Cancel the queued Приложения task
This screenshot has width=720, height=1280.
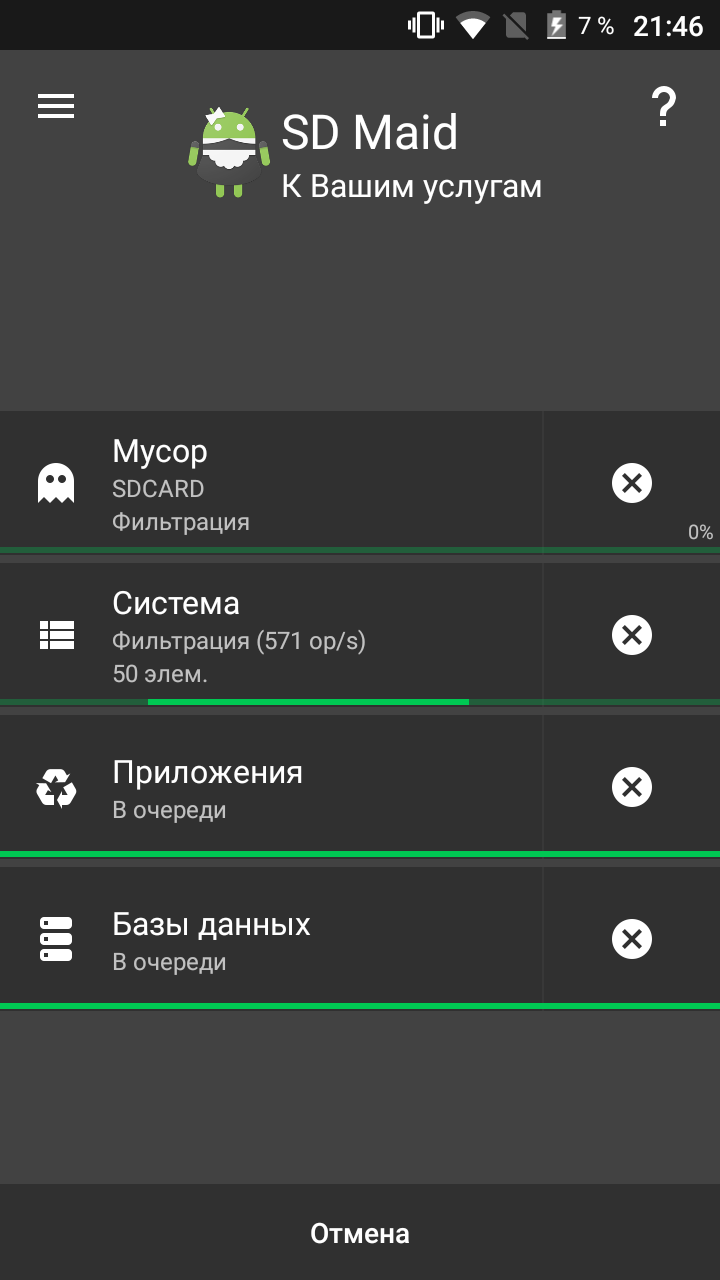point(632,788)
